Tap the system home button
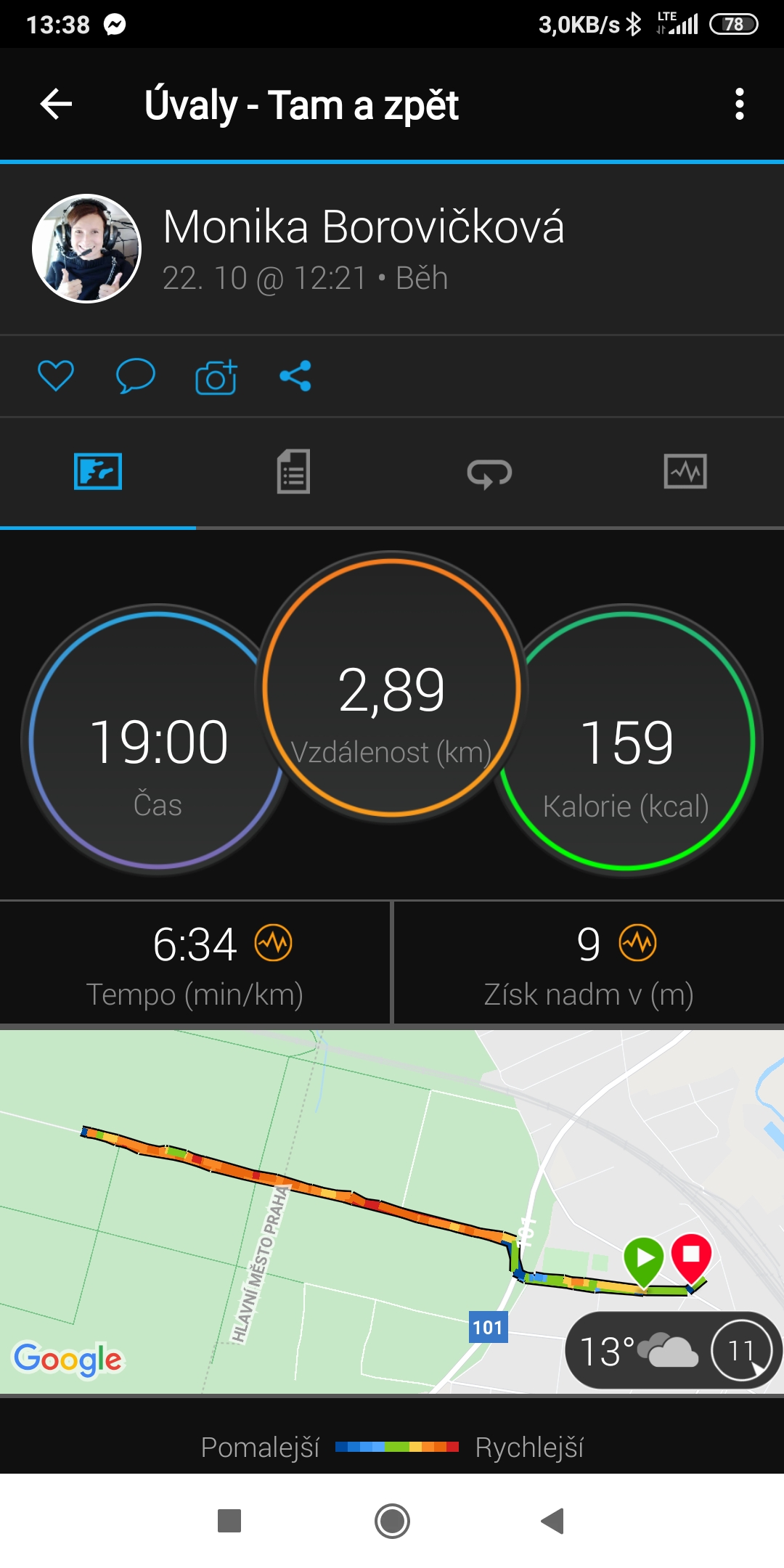The image size is (784, 1568). point(392,1521)
